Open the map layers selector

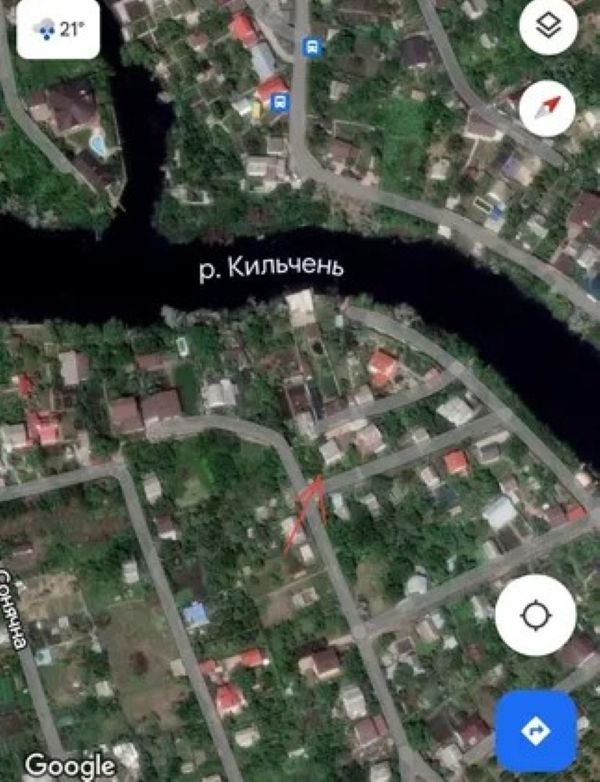tap(548, 27)
